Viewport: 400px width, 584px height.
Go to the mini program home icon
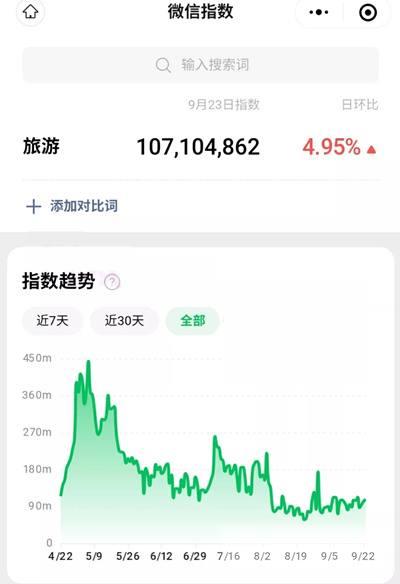tap(31, 12)
